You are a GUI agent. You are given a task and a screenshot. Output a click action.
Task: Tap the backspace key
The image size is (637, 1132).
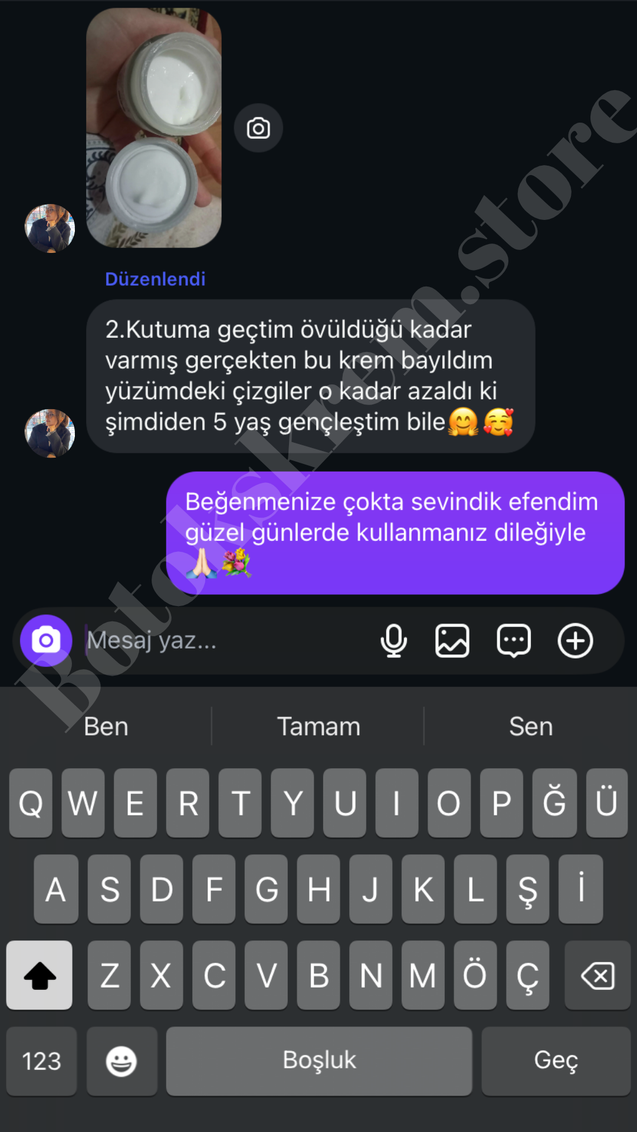pyautogui.click(x=597, y=975)
